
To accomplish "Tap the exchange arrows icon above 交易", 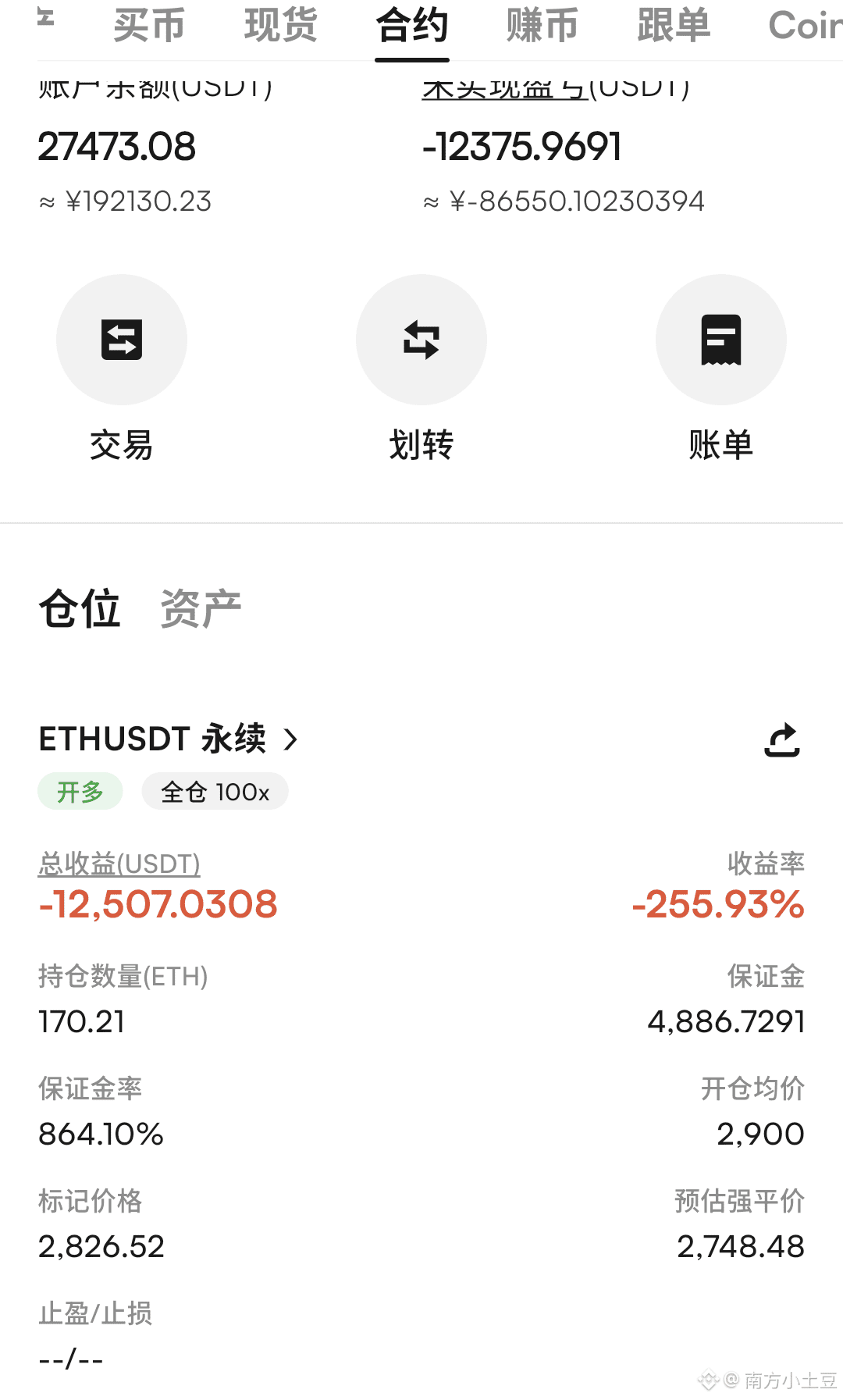I will tap(121, 339).
